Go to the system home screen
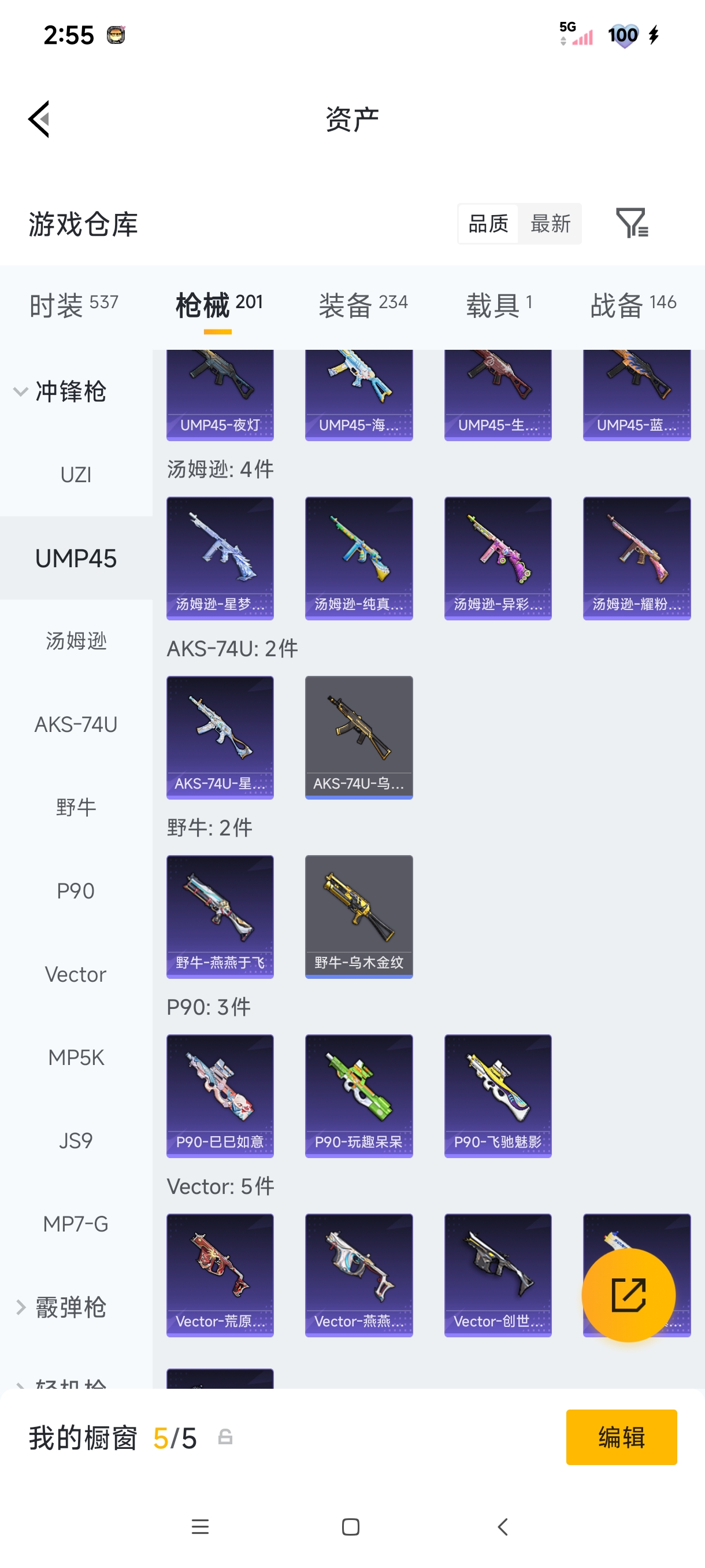This screenshot has height=1568, width=705. [351, 1526]
